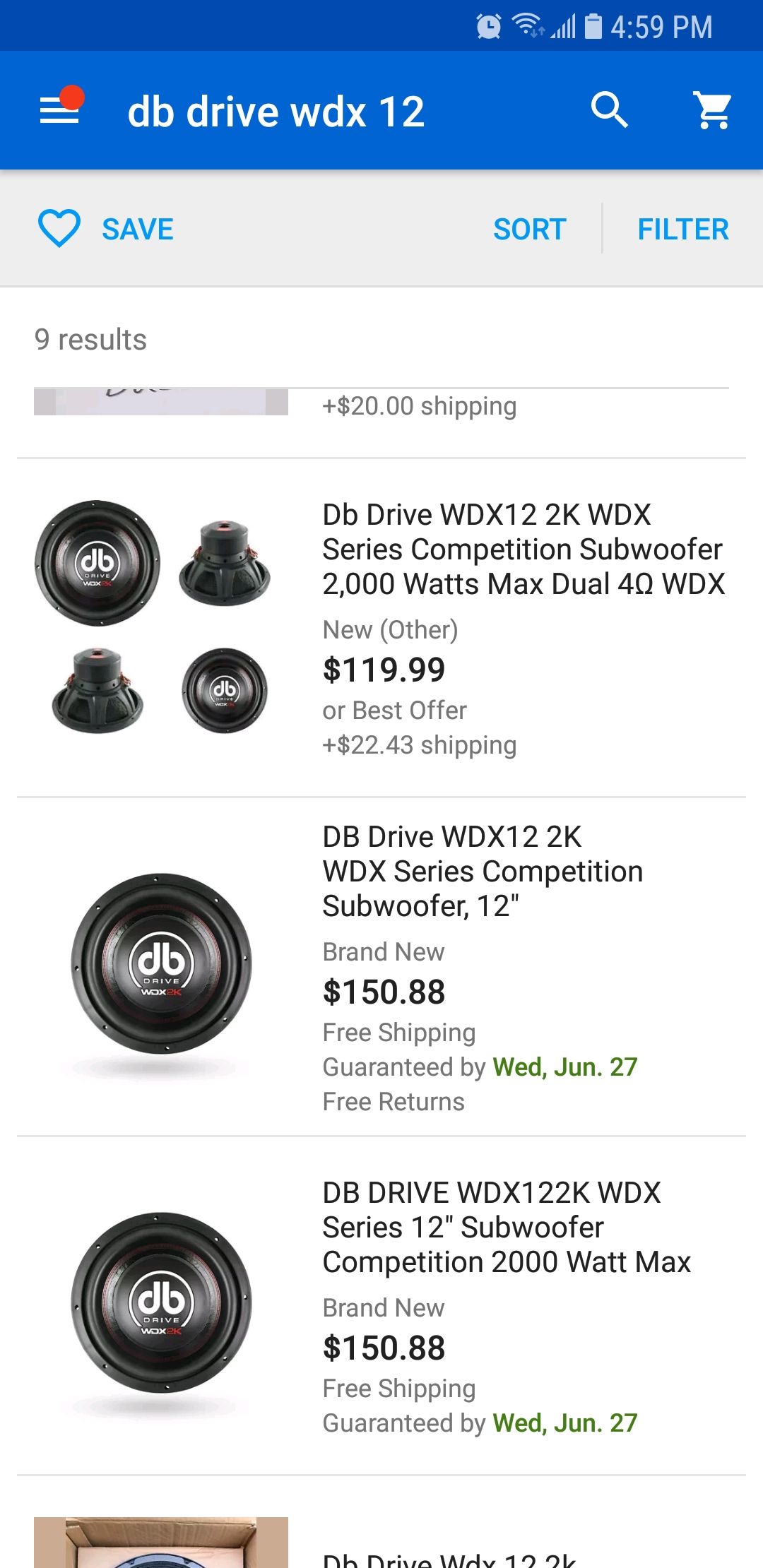Open the search magnifier icon
763x1568 pixels.
tap(609, 110)
